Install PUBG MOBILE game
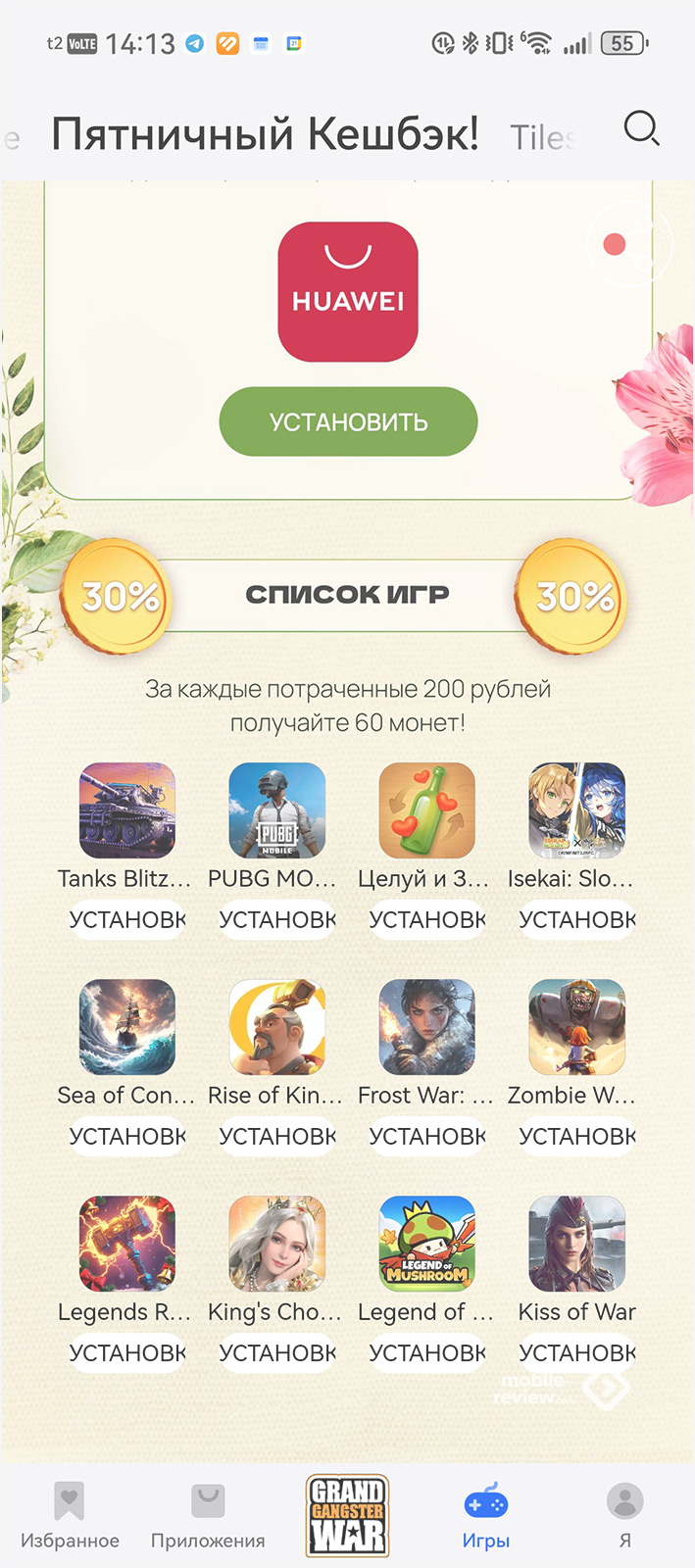Viewport: 695px width, 1568px height. point(277,919)
